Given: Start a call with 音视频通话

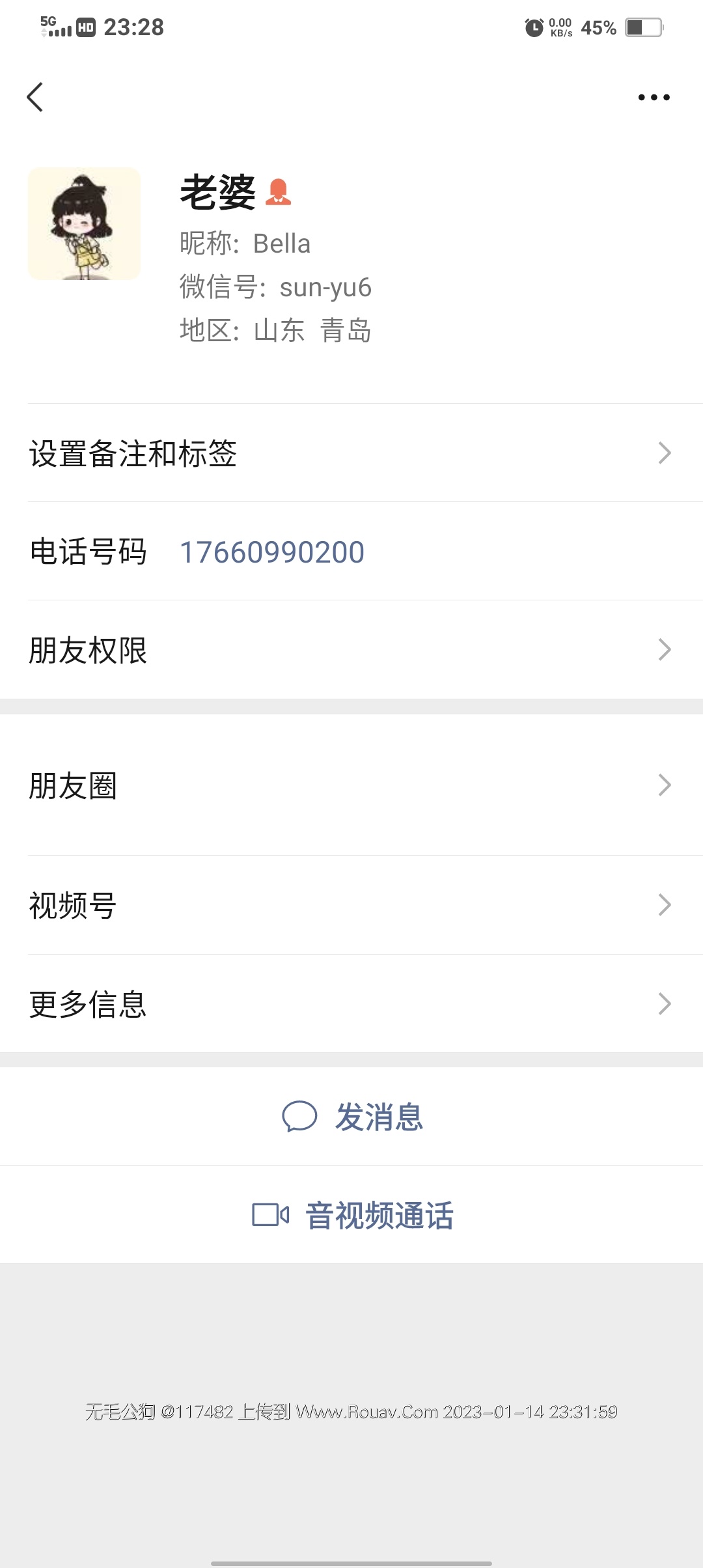Looking at the screenshot, I should click(353, 1215).
